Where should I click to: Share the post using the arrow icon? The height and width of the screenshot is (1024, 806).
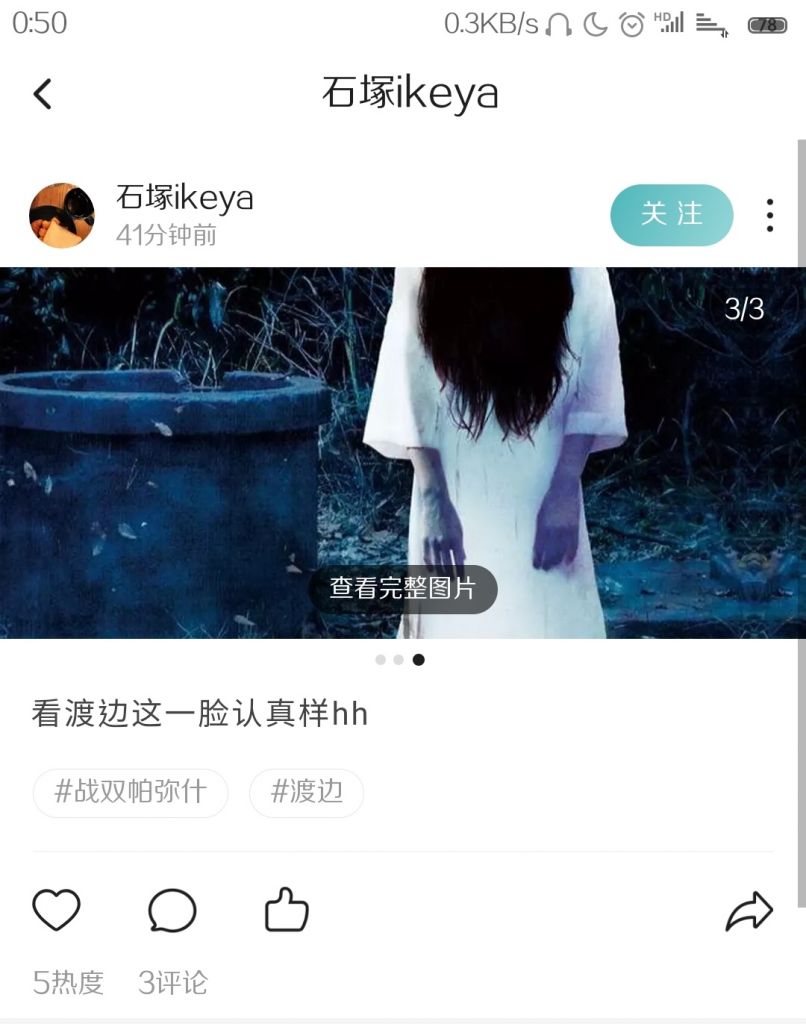(x=748, y=911)
